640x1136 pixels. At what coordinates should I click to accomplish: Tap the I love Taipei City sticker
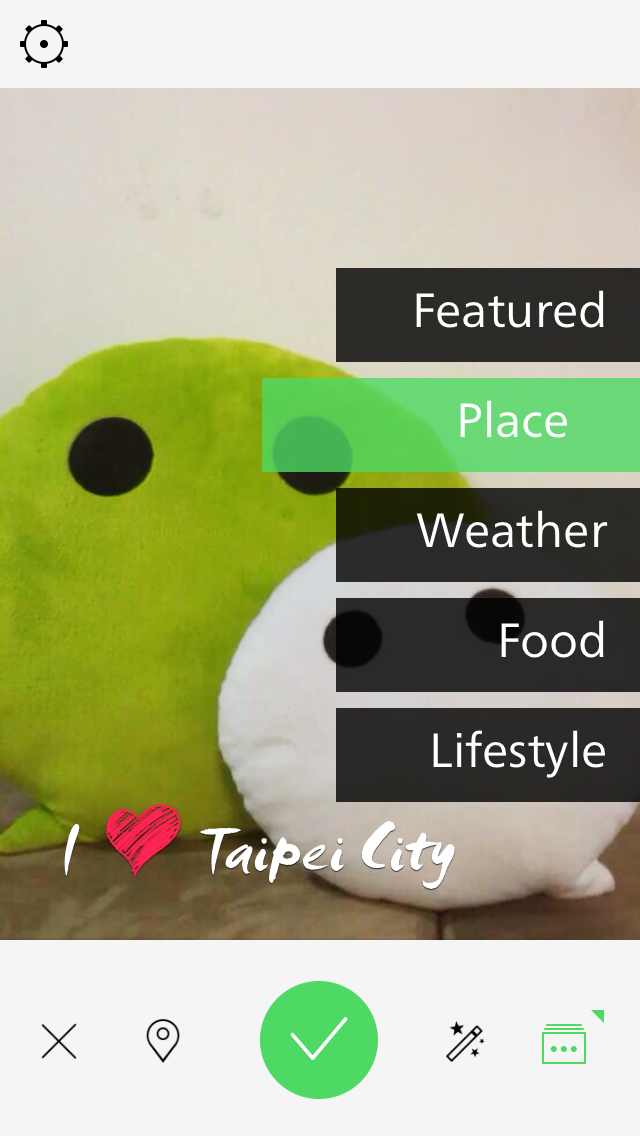(x=259, y=848)
